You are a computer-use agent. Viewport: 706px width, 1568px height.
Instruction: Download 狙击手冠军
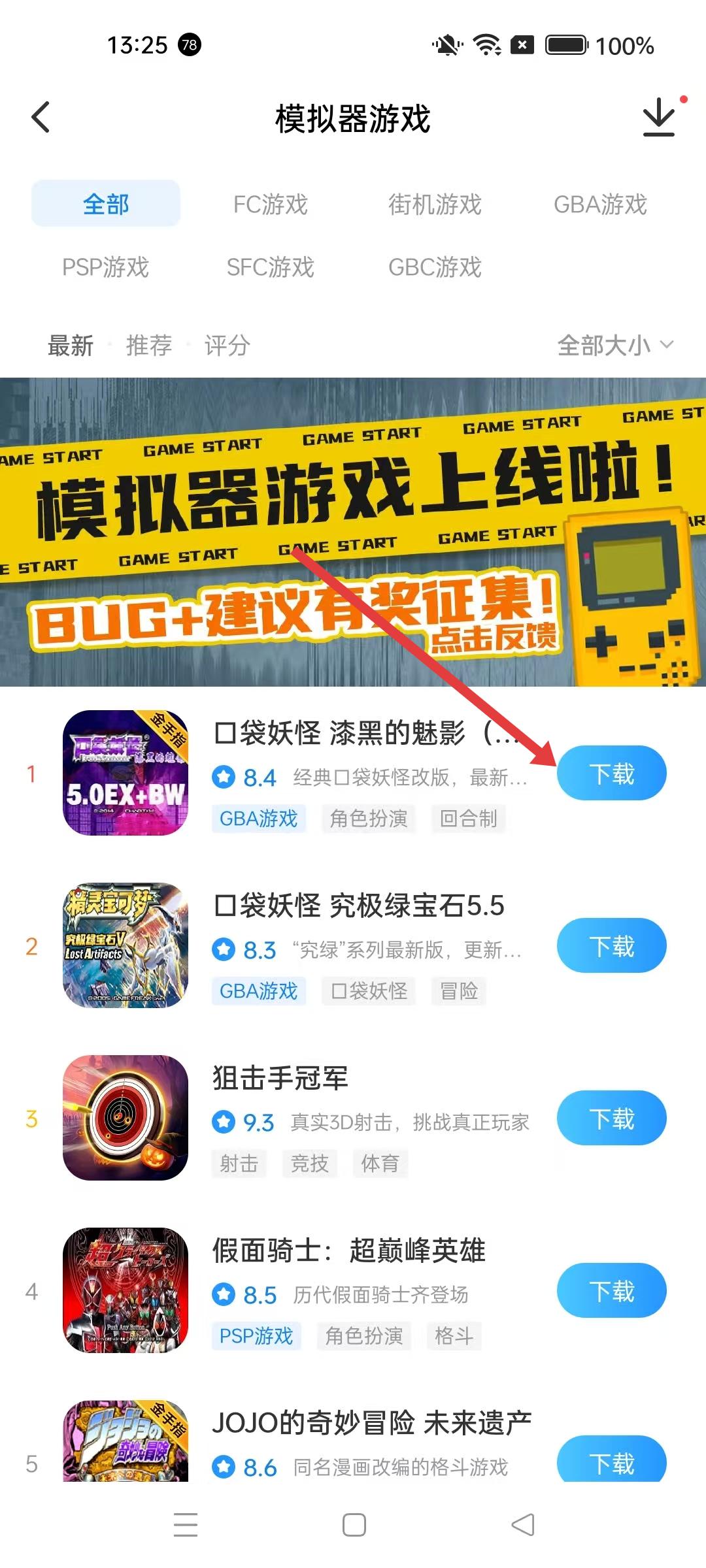(611, 1119)
